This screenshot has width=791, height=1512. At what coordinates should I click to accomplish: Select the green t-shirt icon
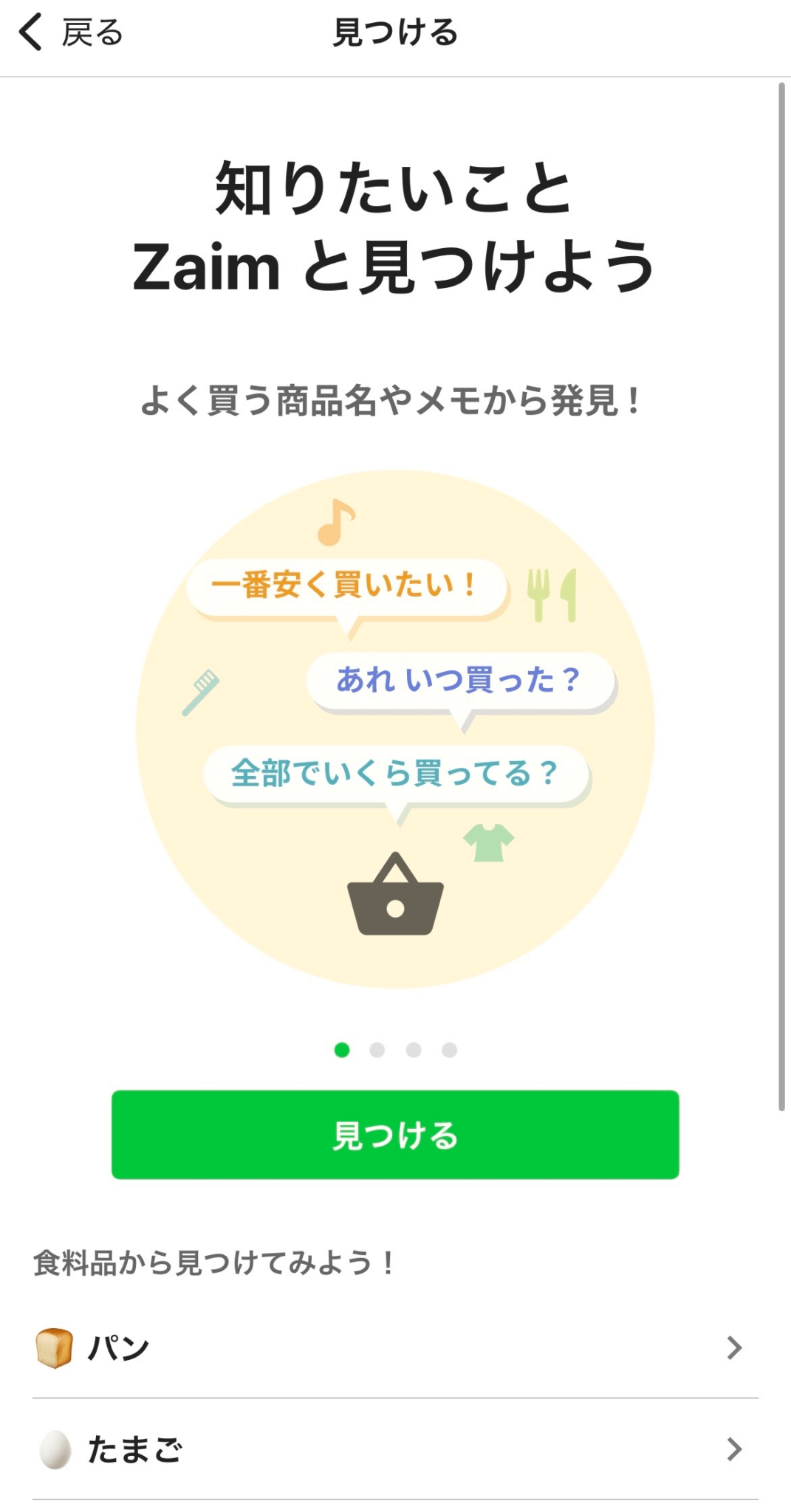[x=488, y=842]
